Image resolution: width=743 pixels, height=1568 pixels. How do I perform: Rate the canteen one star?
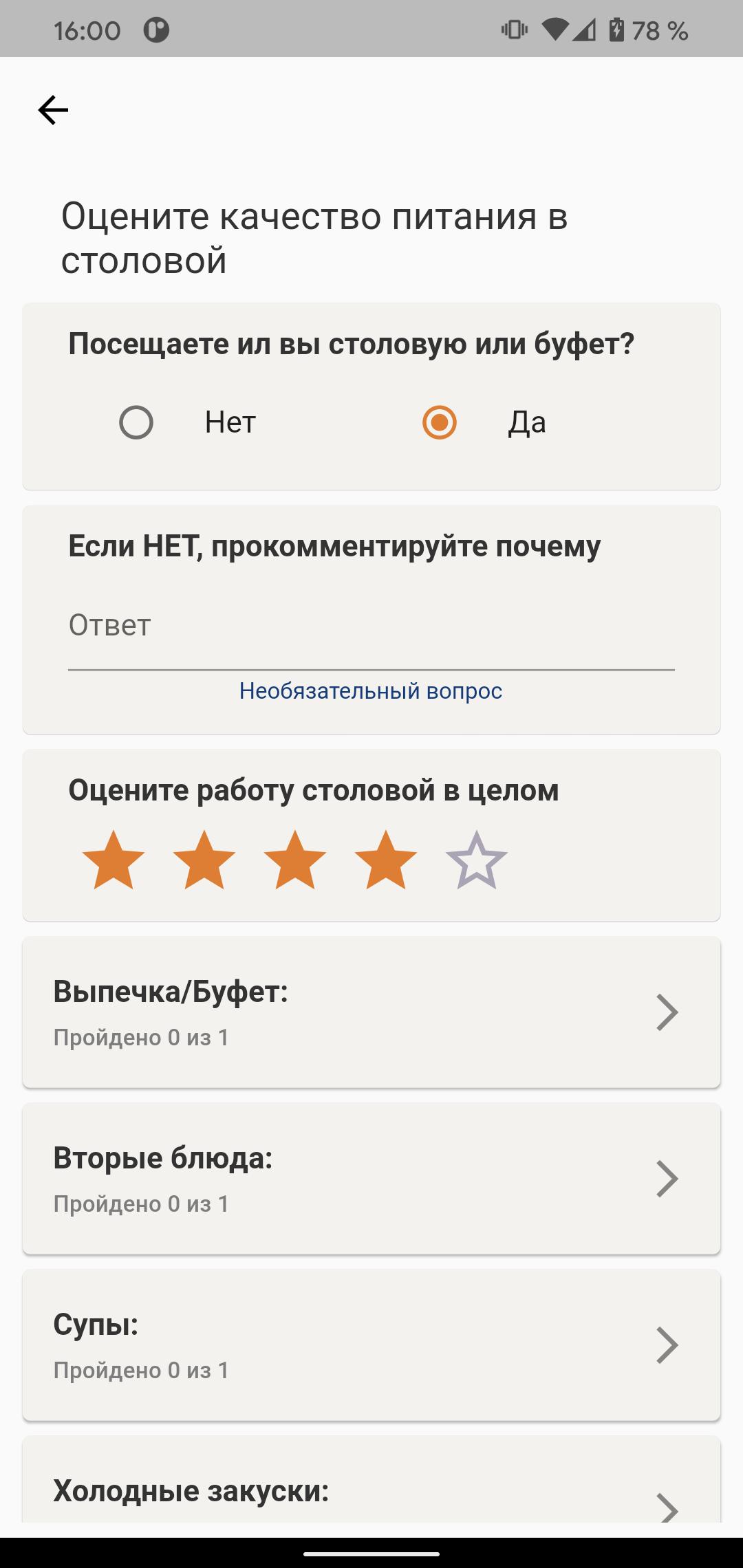[x=114, y=860]
